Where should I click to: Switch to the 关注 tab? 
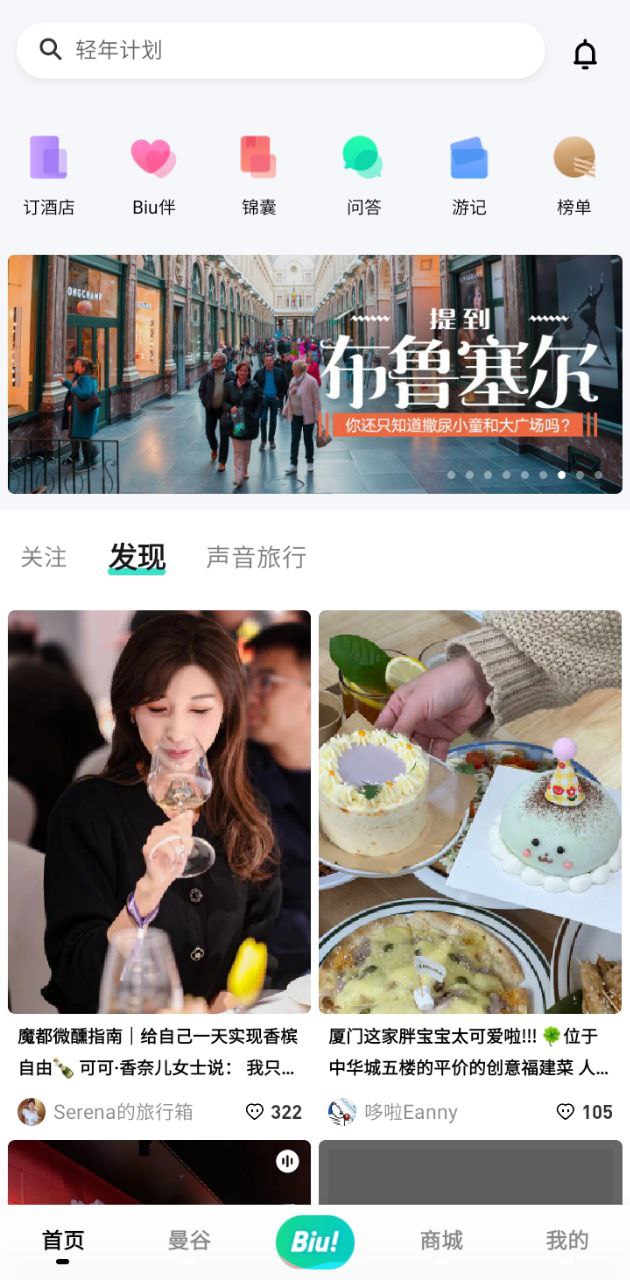coord(44,557)
